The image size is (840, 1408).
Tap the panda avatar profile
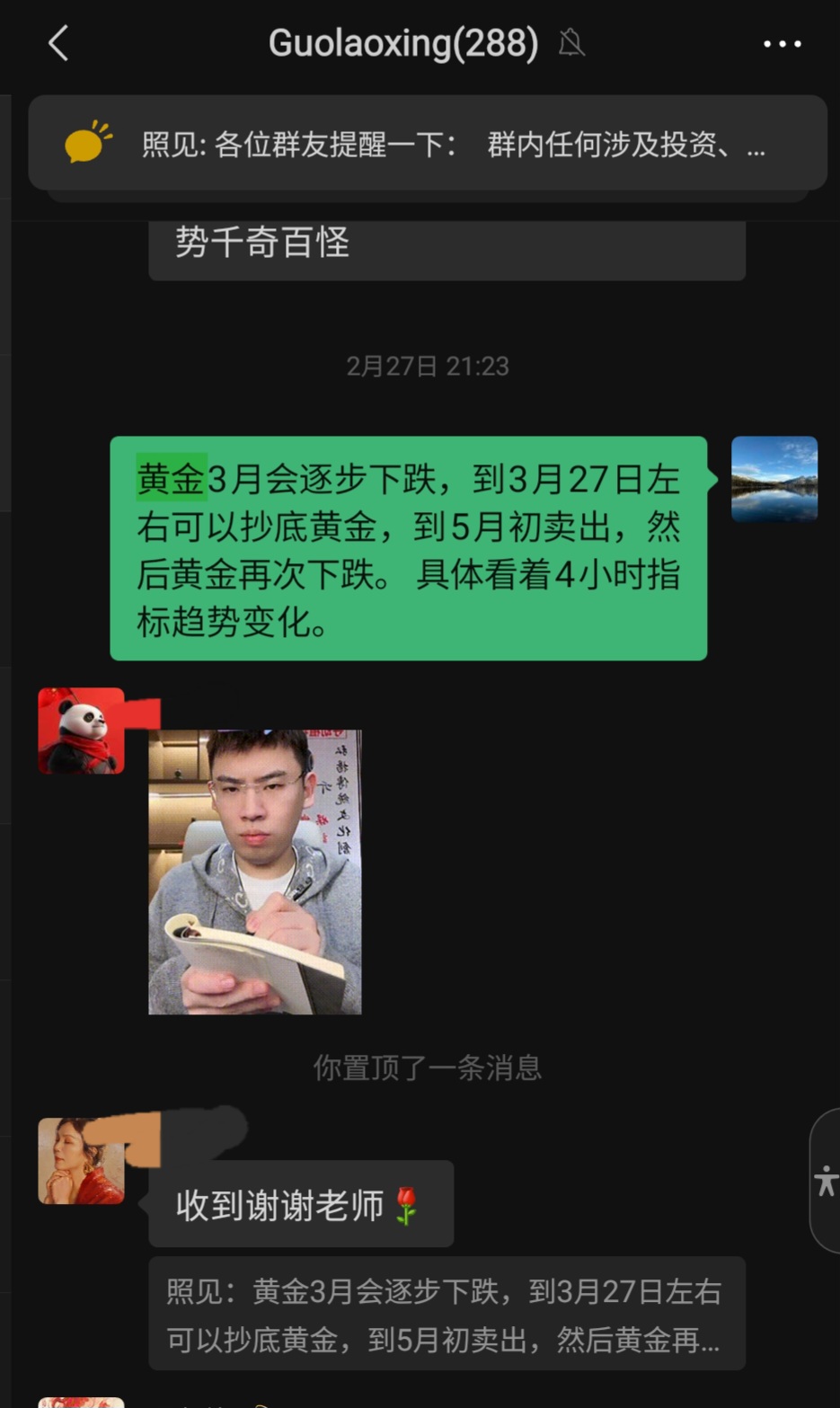pyautogui.click(x=81, y=731)
